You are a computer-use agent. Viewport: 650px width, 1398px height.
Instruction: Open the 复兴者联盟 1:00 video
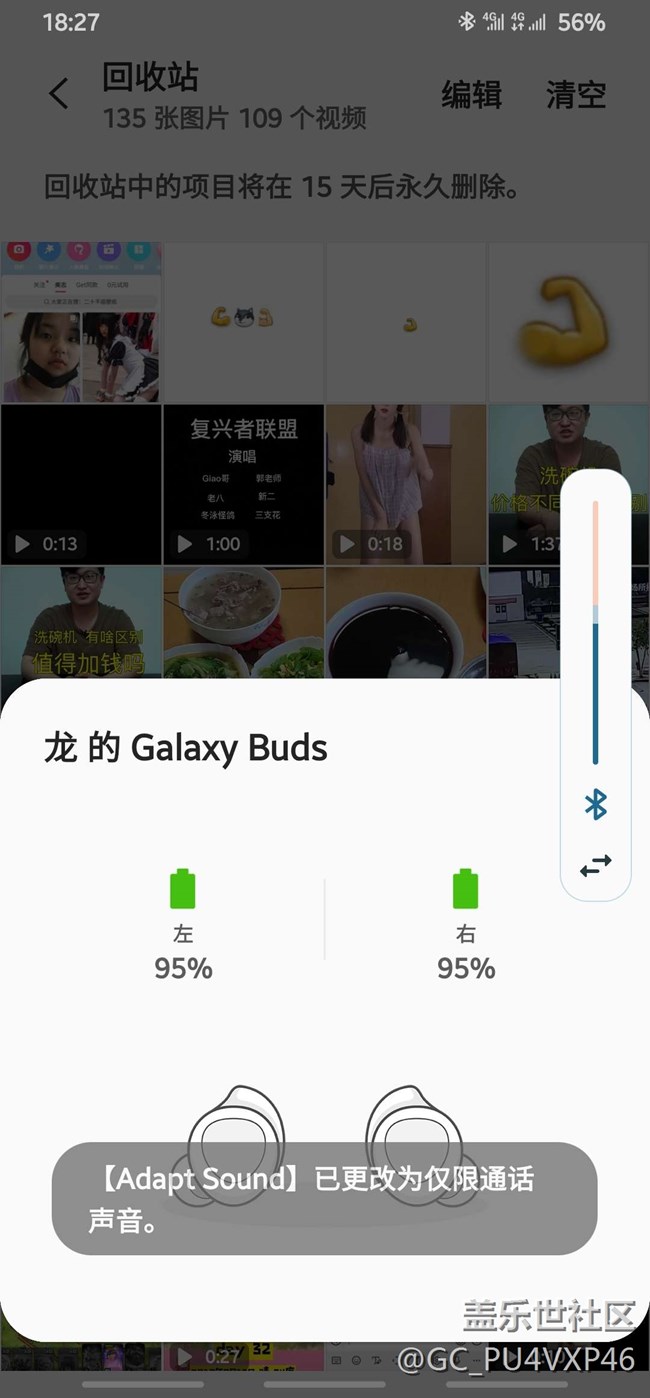[243, 484]
